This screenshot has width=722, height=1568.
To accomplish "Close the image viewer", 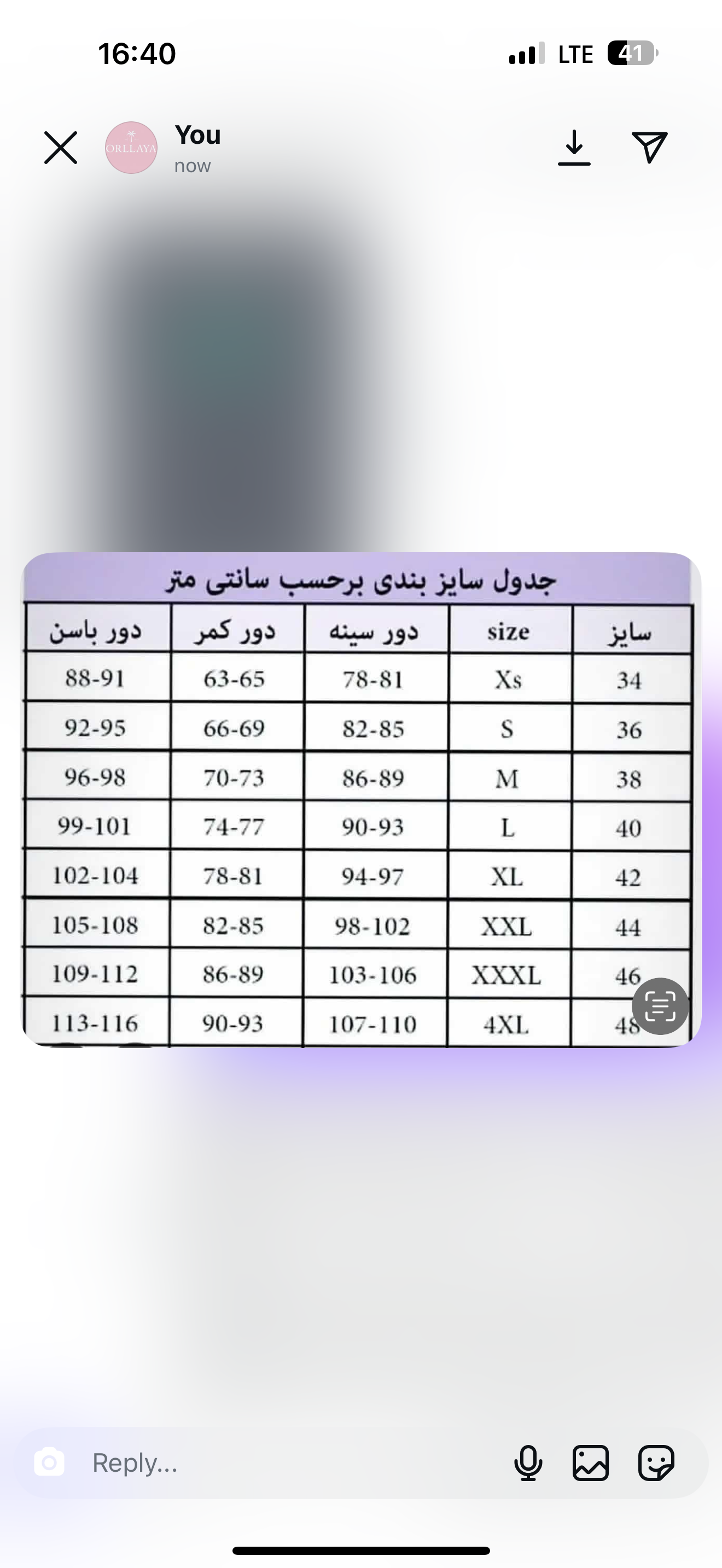I will pos(61,147).
